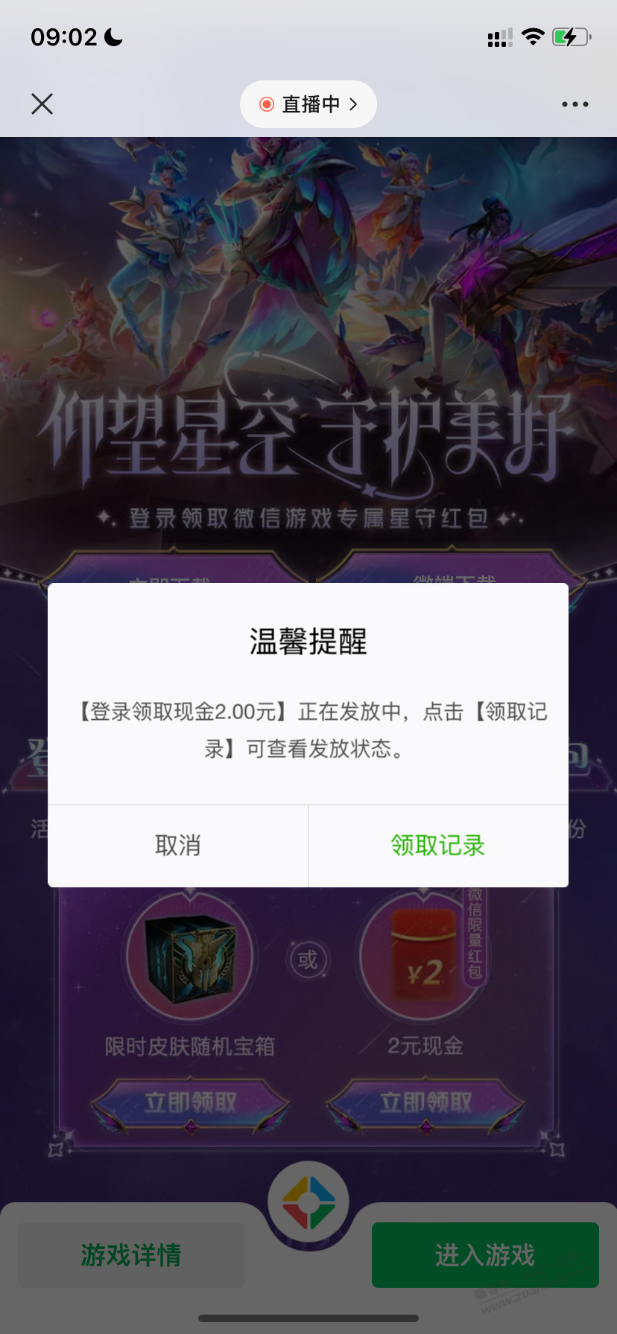Open 游戏详情 game details

131,1255
